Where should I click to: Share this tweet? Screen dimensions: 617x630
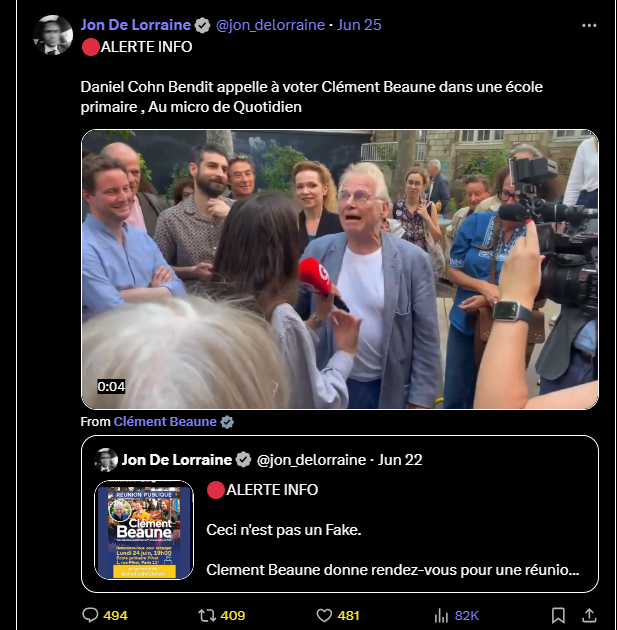pos(589,615)
